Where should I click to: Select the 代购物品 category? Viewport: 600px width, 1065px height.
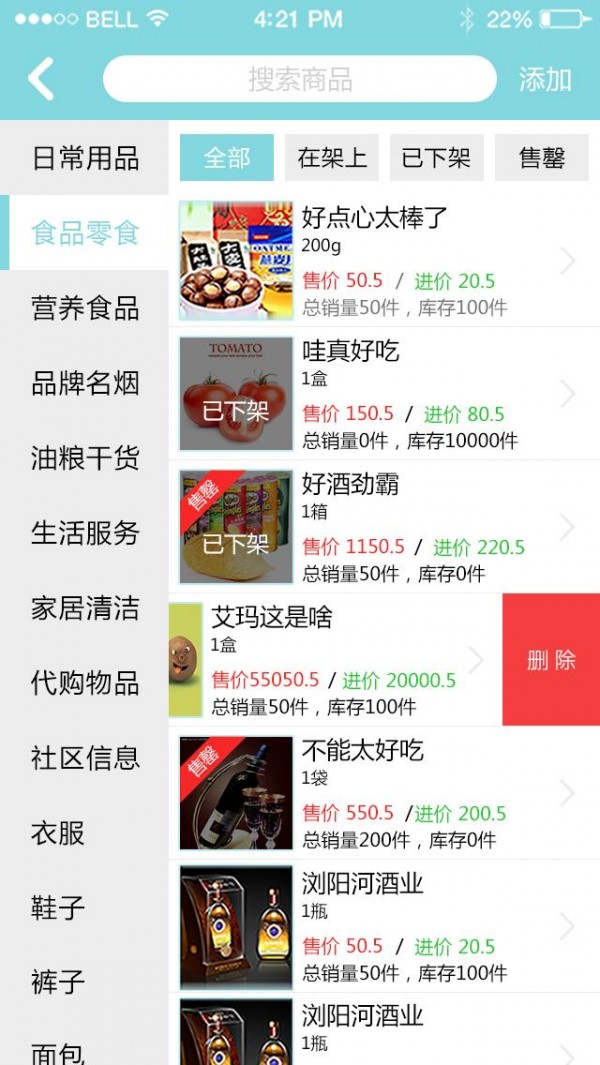[85, 683]
